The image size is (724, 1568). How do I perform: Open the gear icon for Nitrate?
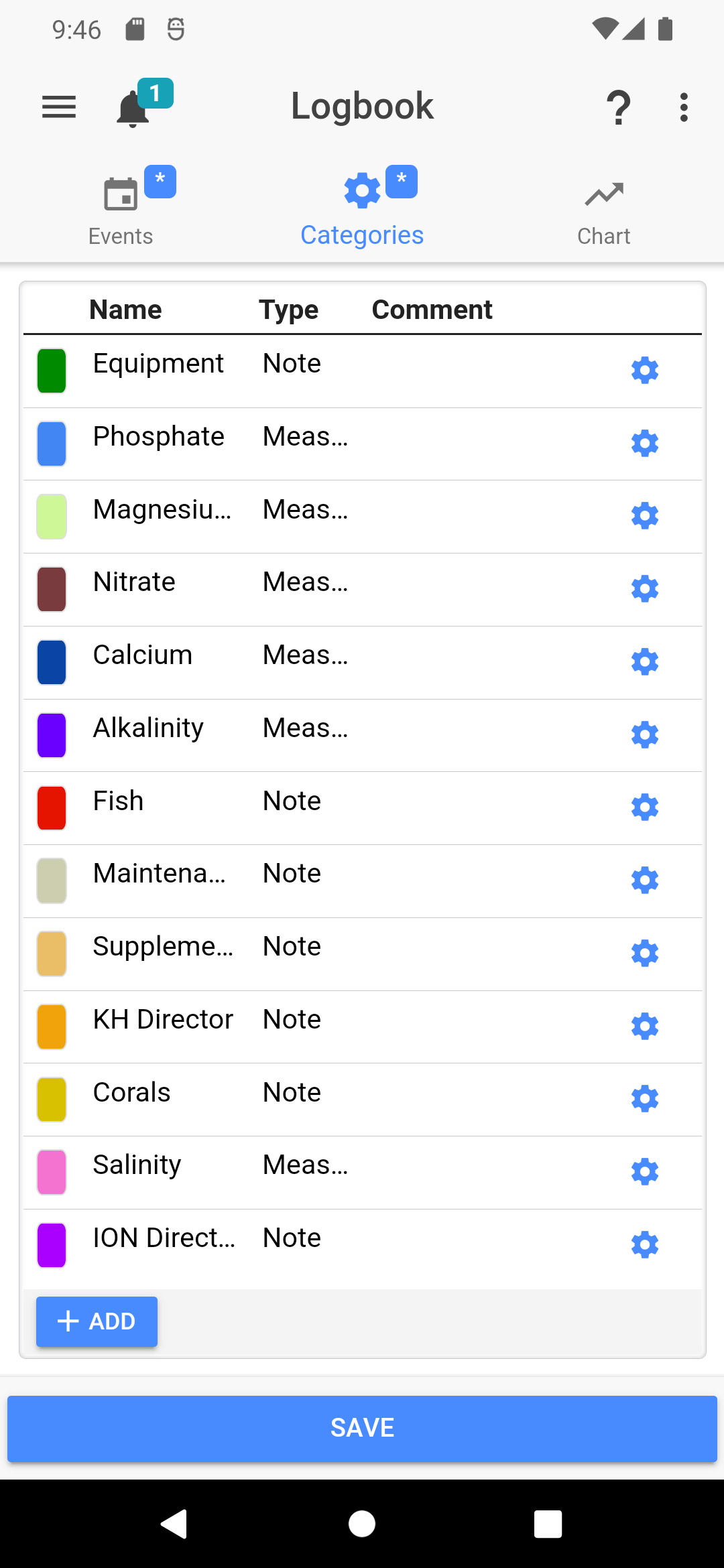coord(645,589)
